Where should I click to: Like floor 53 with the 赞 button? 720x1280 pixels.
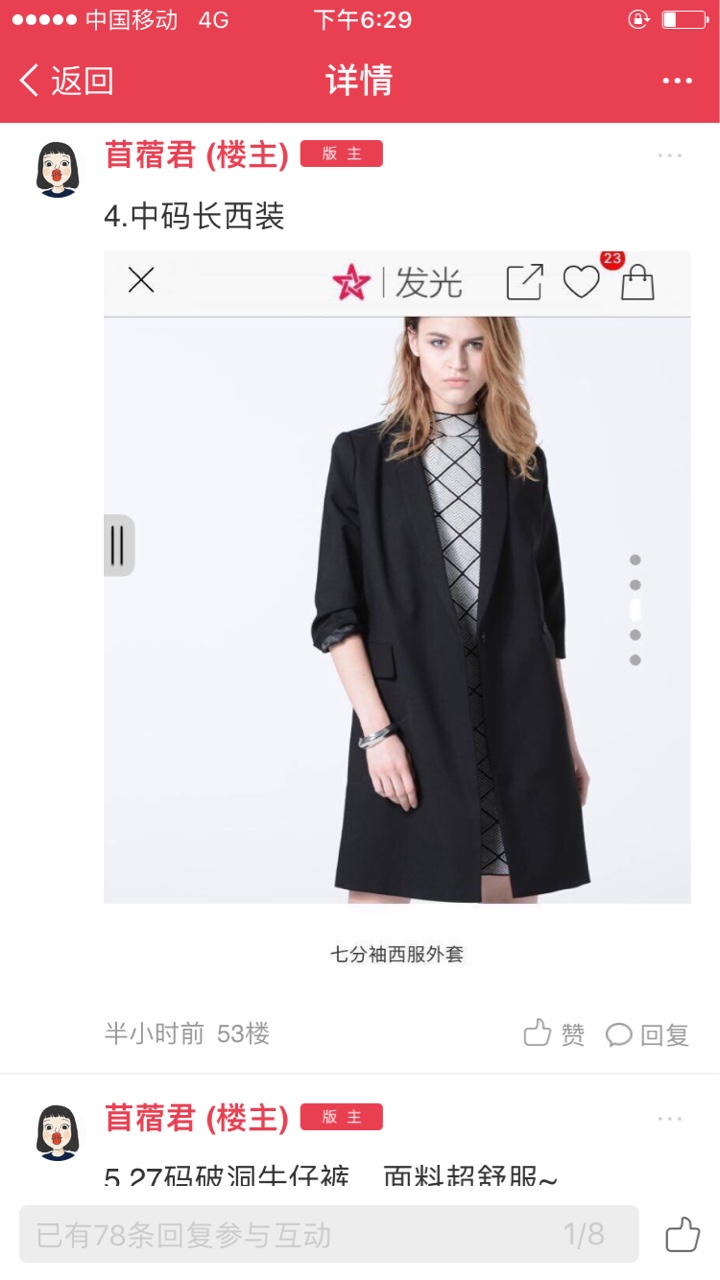tap(555, 1034)
